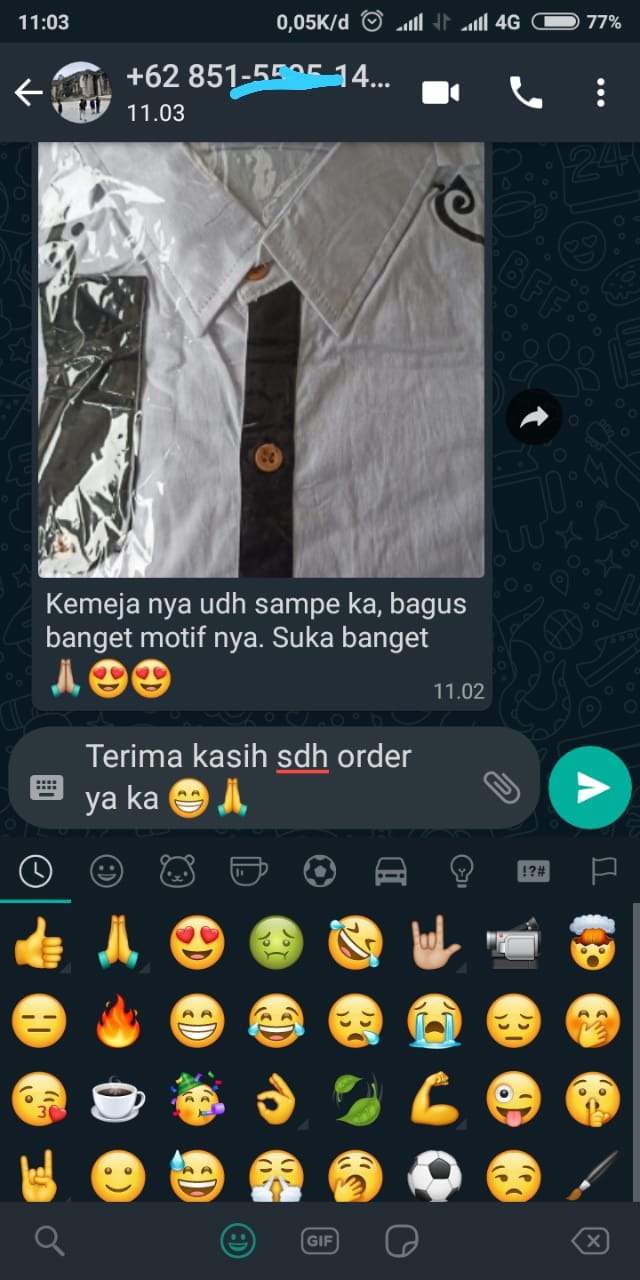The height and width of the screenshot is (1280, 640).
Task: Search for an emoji
Action: (x=49, y=1241)
